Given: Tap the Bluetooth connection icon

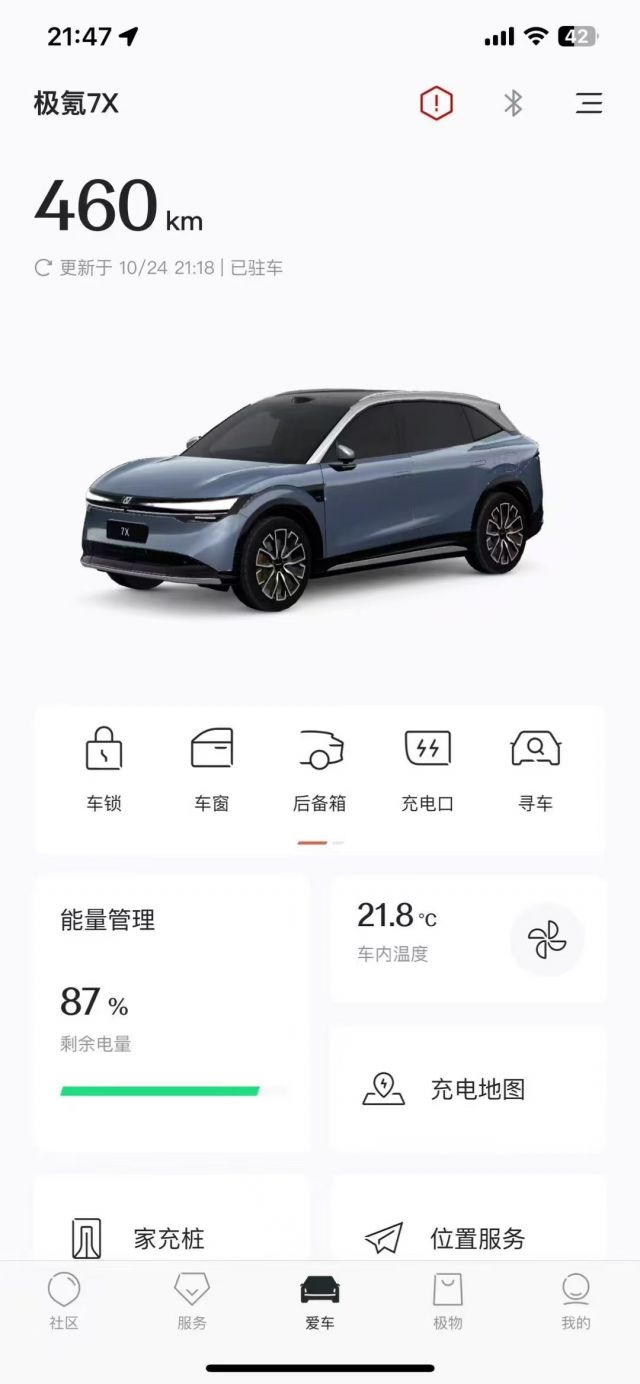Looking at the screenshot, I should click(513, 103).
